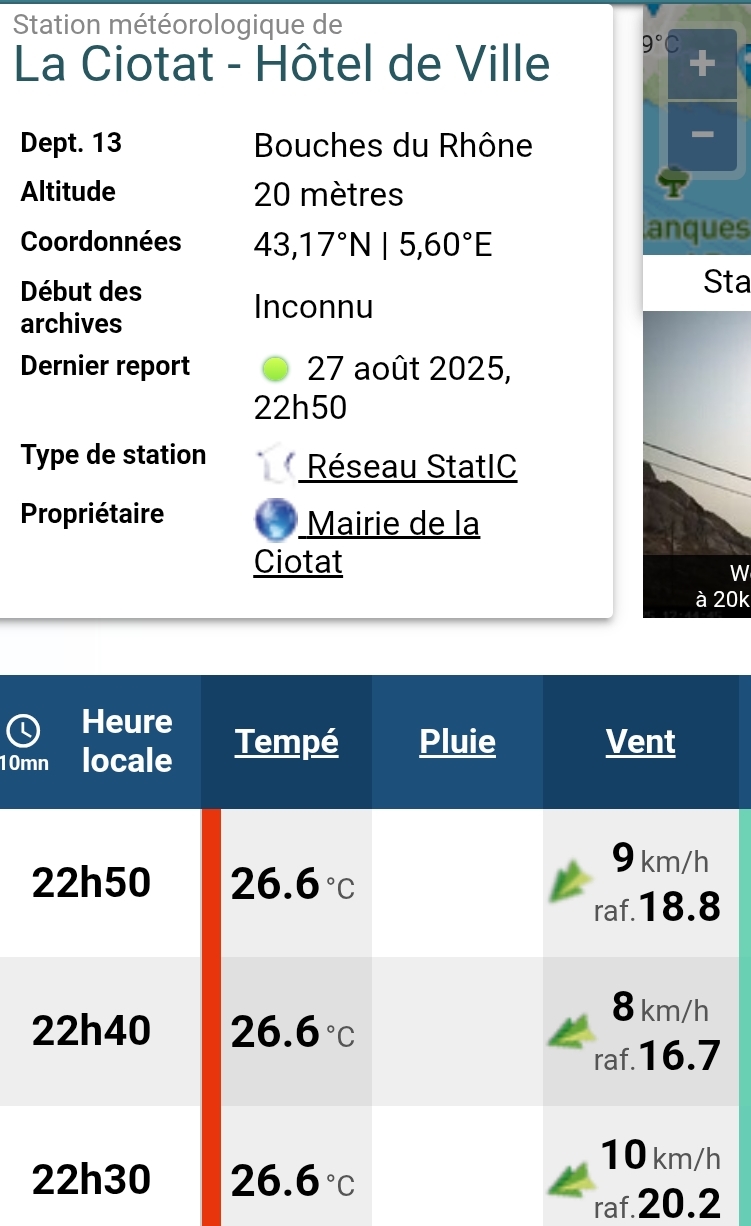
Task: Open the Tempé column link
Action: pyautogui.click(x=286, y=742)
